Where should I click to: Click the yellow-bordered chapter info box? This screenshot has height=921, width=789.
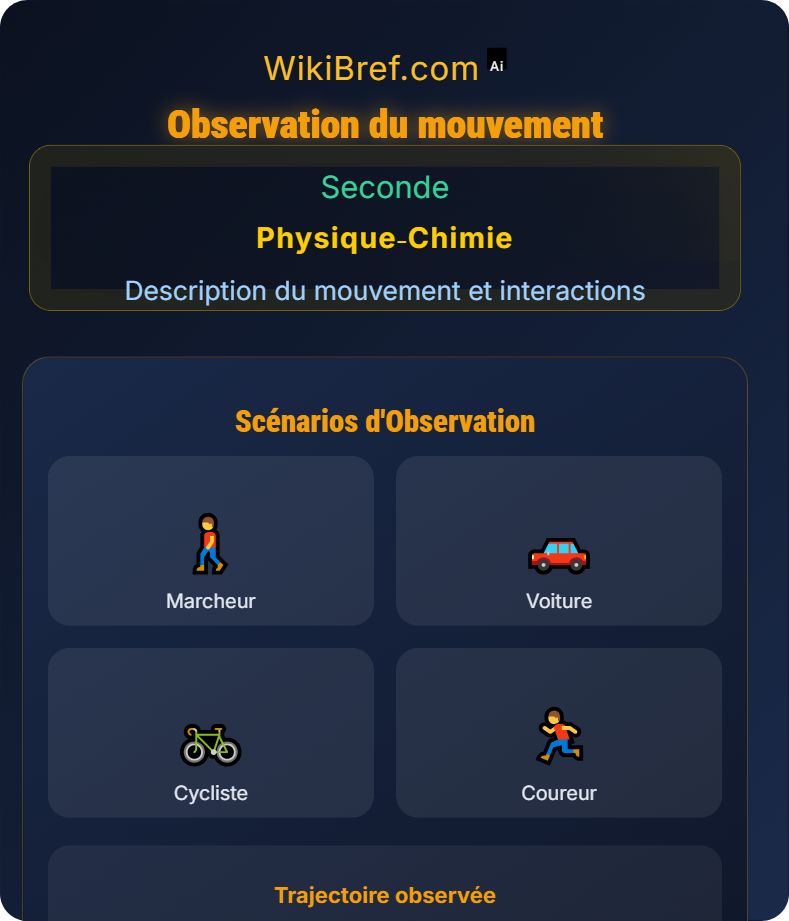click(x=385, y=228)
